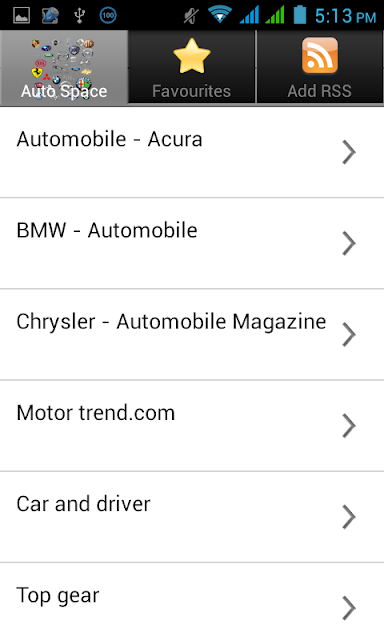
Task: Open the Automobile - Acura feed
Action: coord(192,152)
